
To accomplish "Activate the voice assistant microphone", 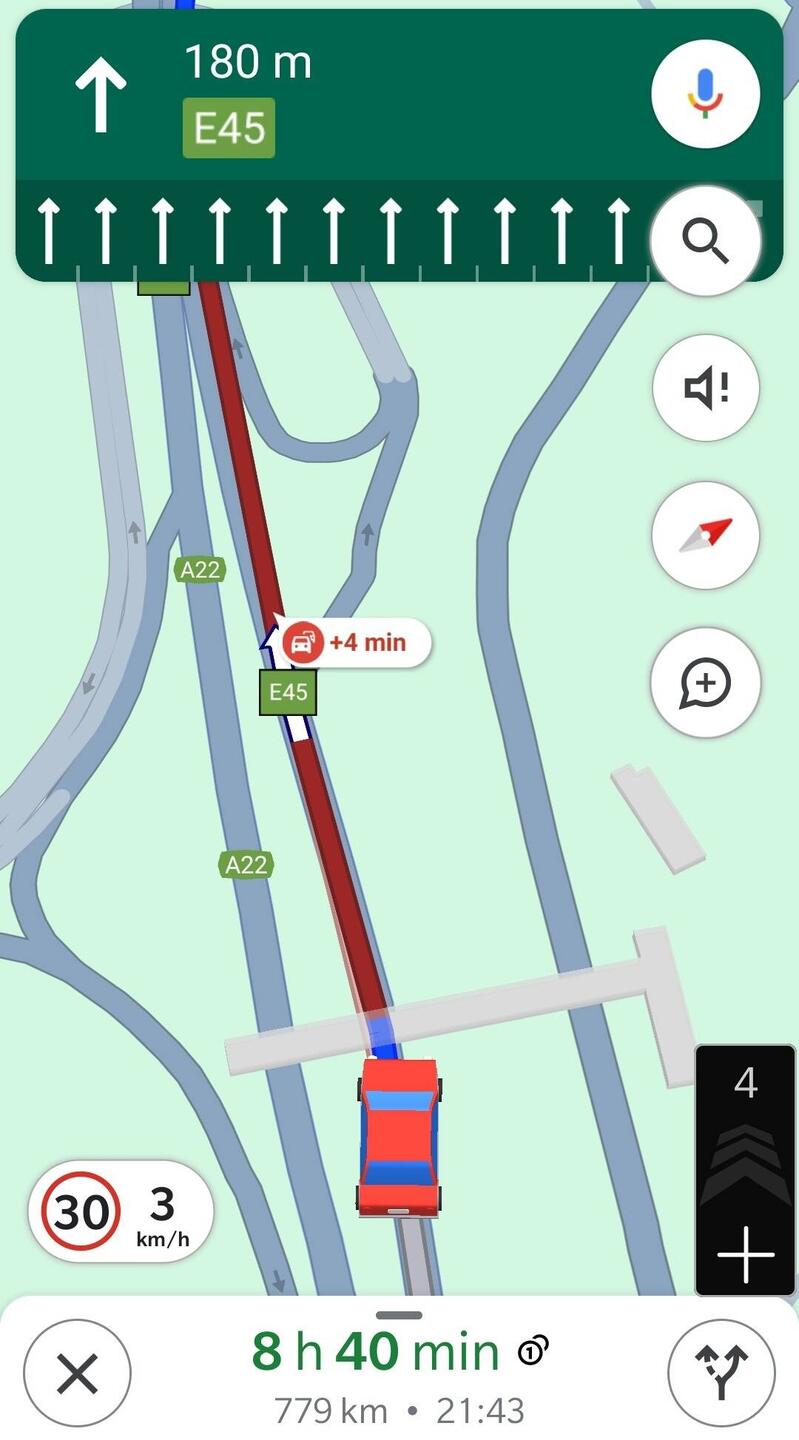I will [x=705, y=95].
